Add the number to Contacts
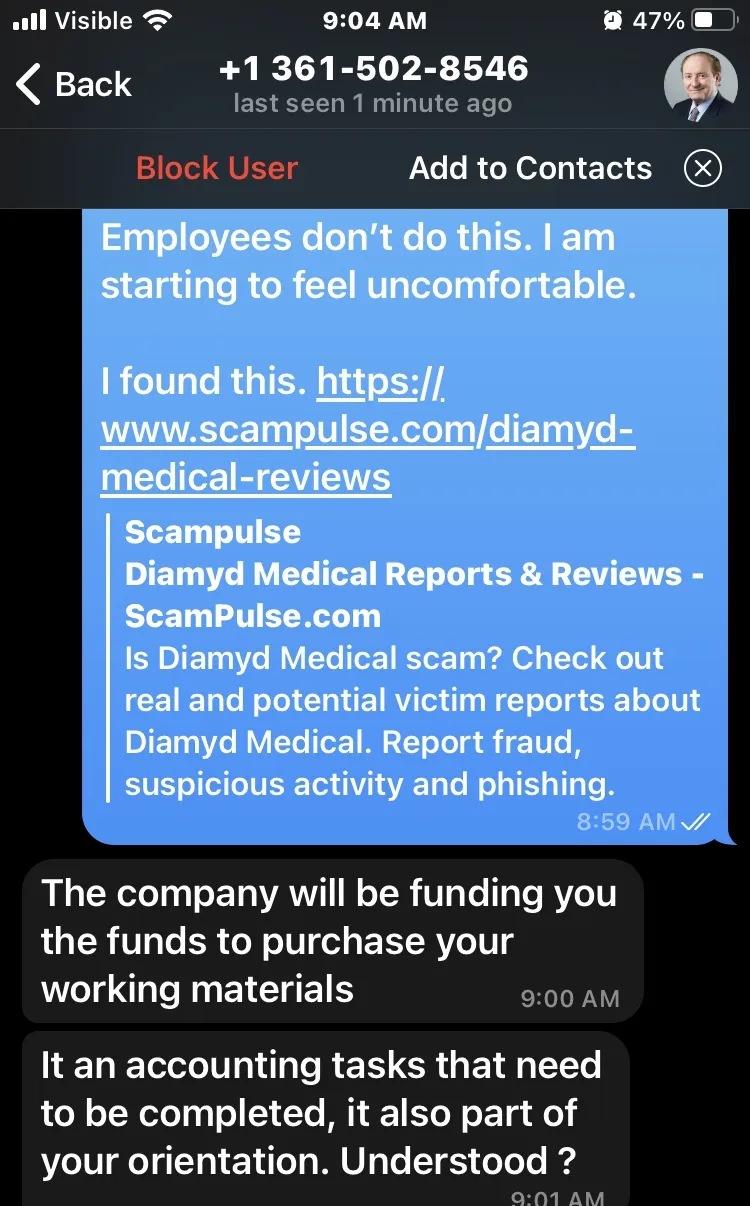Screen dimensions: 750x1206 pos(530,168)
